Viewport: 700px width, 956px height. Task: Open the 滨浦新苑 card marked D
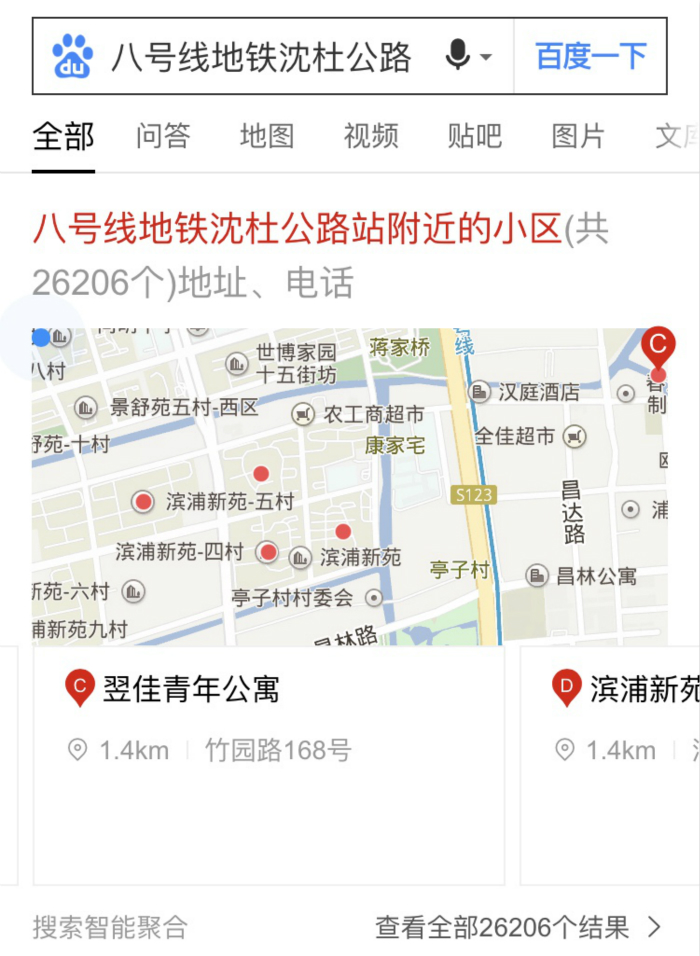click(x=610, y=765)
